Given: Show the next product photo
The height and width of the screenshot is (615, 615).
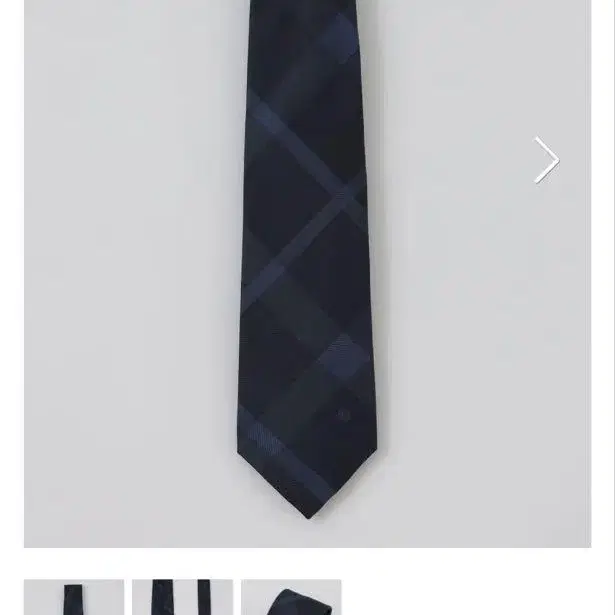Looking at the screenshot, I should pyautogui.click(x=546, y=160).
